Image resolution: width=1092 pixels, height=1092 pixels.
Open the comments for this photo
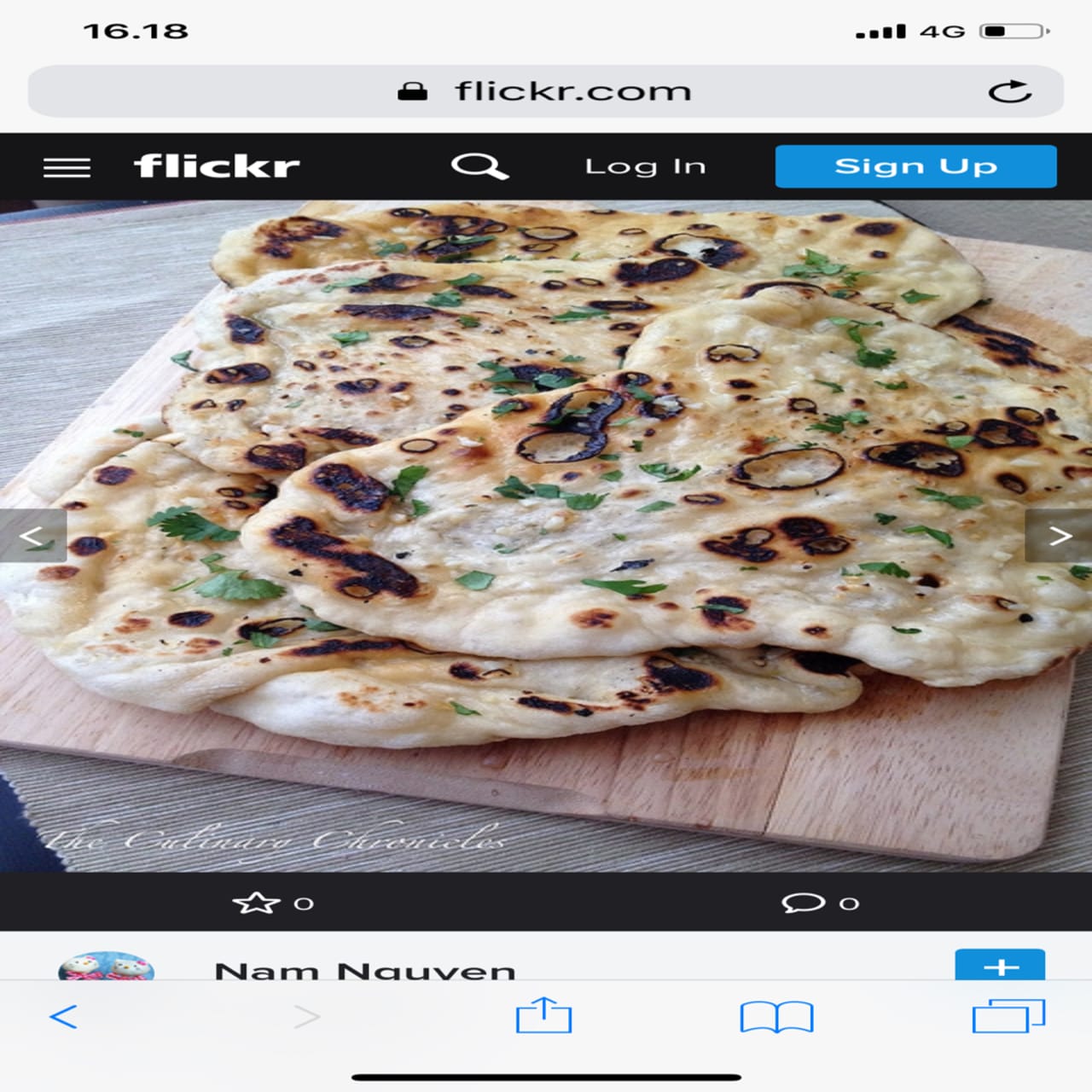[x=803, y=903]
